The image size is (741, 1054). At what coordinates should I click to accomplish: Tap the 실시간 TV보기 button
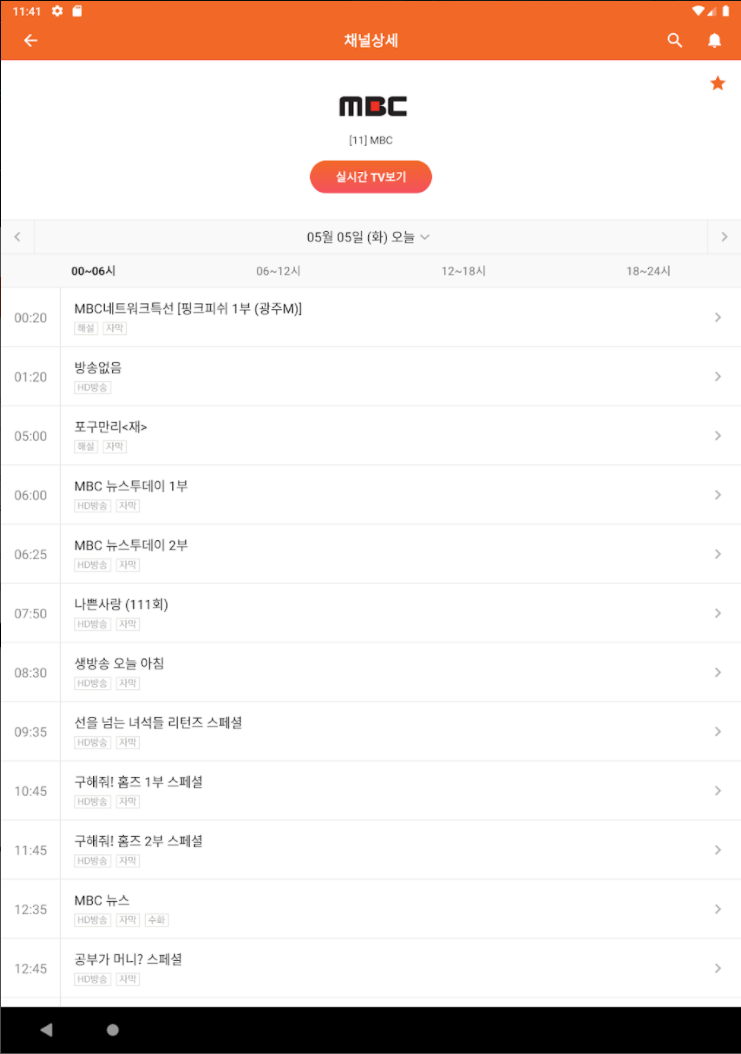[x=371, y=176]
